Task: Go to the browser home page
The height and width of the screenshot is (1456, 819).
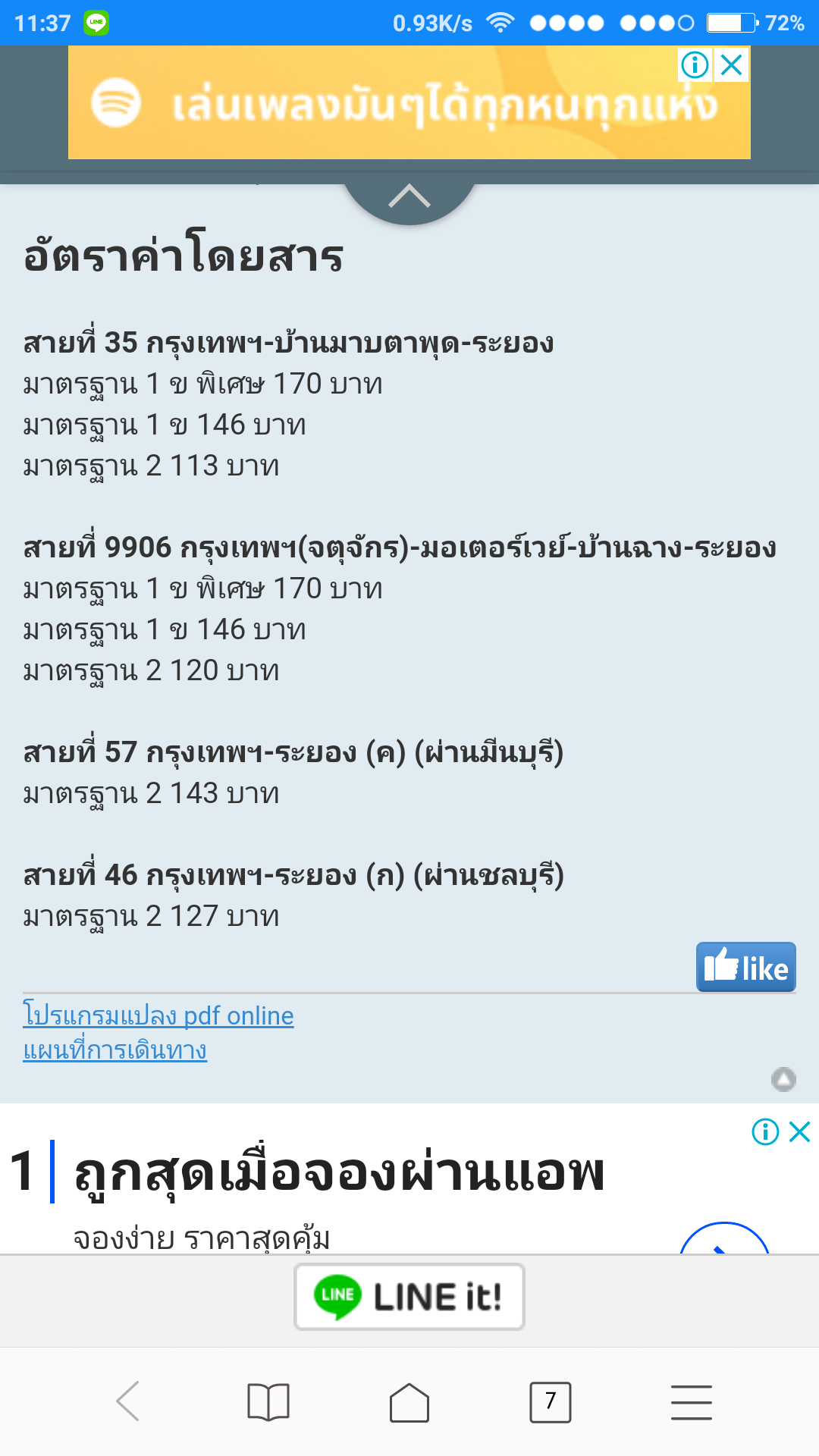Action: click(x=409, y=1401)
